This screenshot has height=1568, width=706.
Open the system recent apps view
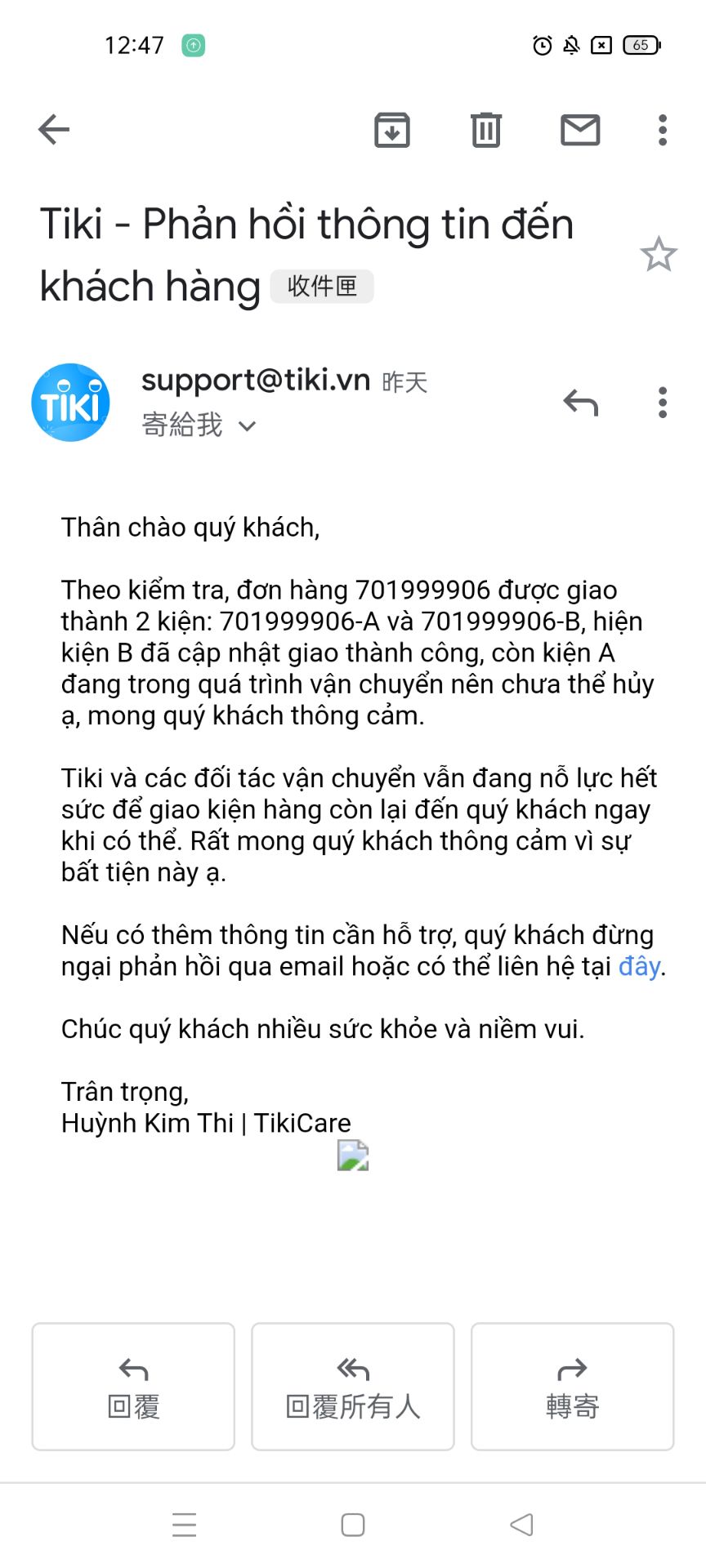pyautogui.click(x=185, y=1525)
